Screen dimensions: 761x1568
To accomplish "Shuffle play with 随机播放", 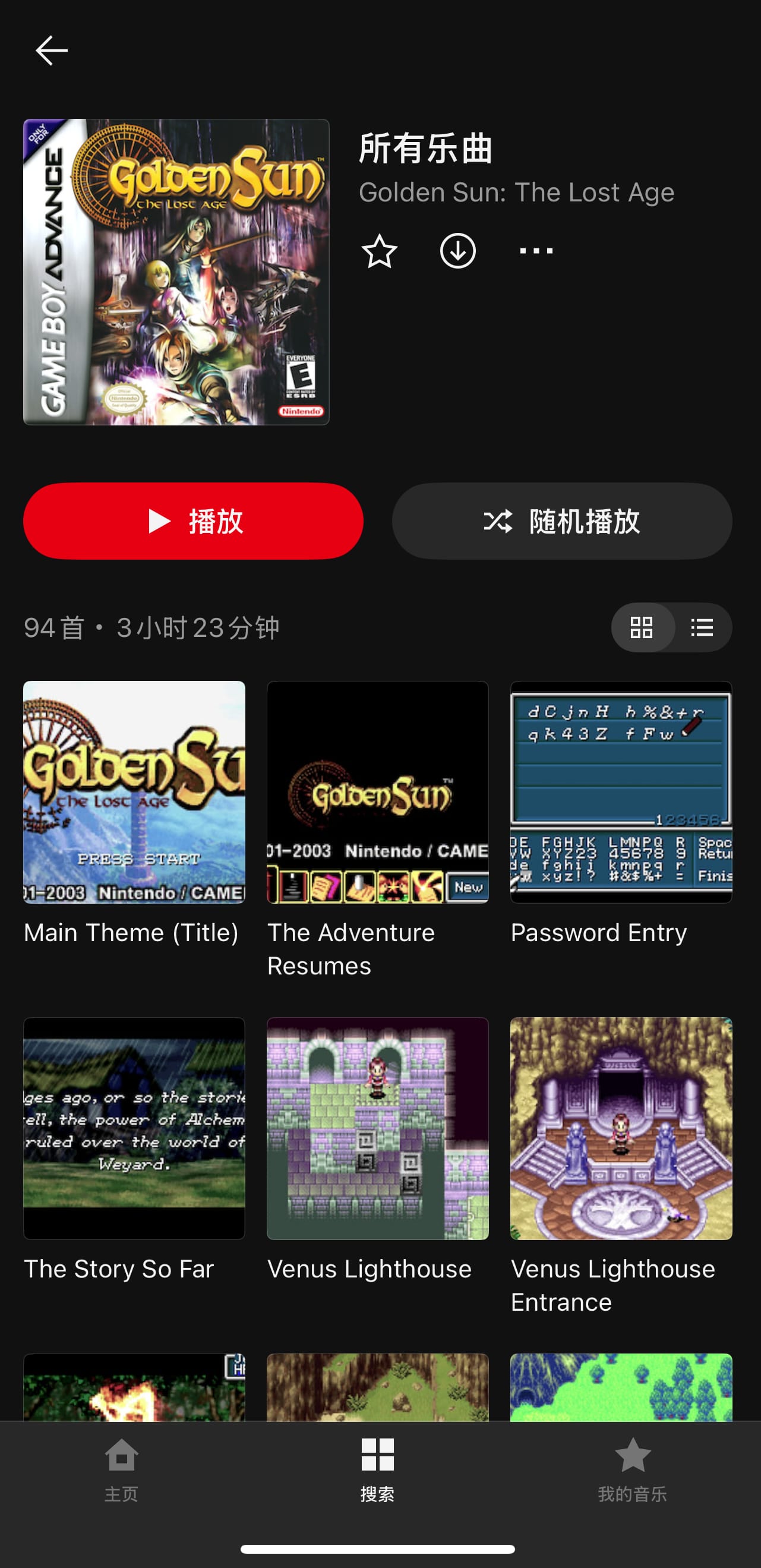I will tap(561, 521).
